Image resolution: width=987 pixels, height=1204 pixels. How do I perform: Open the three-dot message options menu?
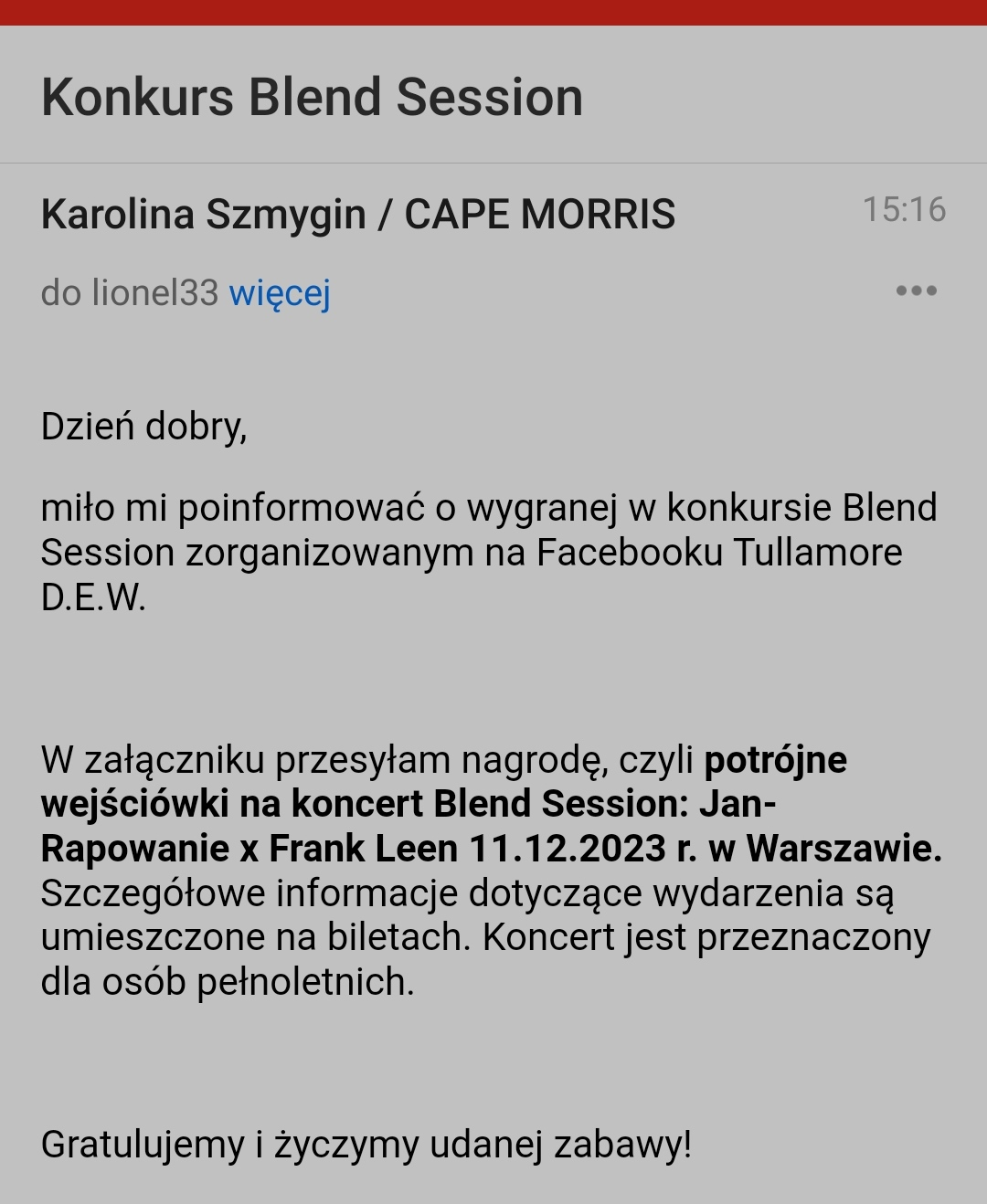tap(916, 291)
